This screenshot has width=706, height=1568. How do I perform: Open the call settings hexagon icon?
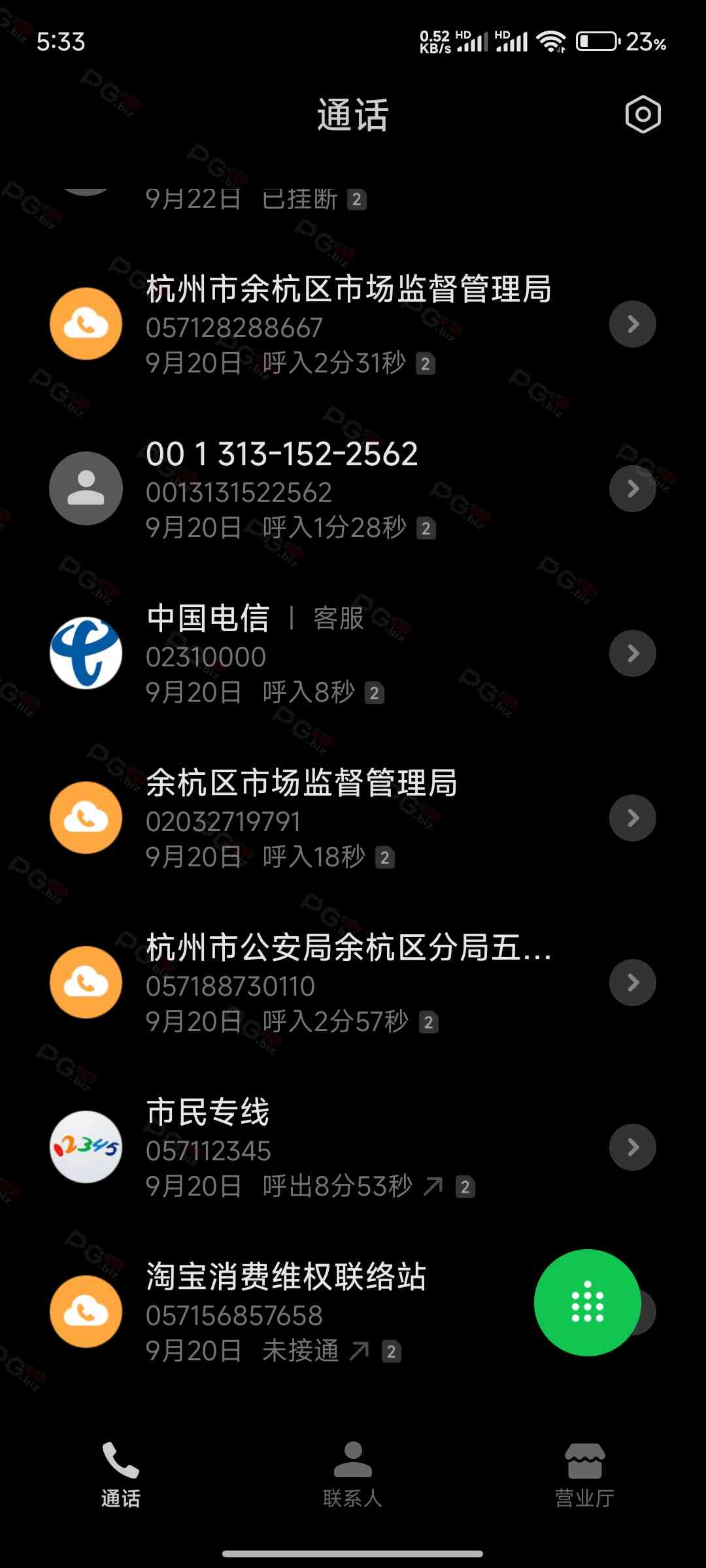coord(643,115)
